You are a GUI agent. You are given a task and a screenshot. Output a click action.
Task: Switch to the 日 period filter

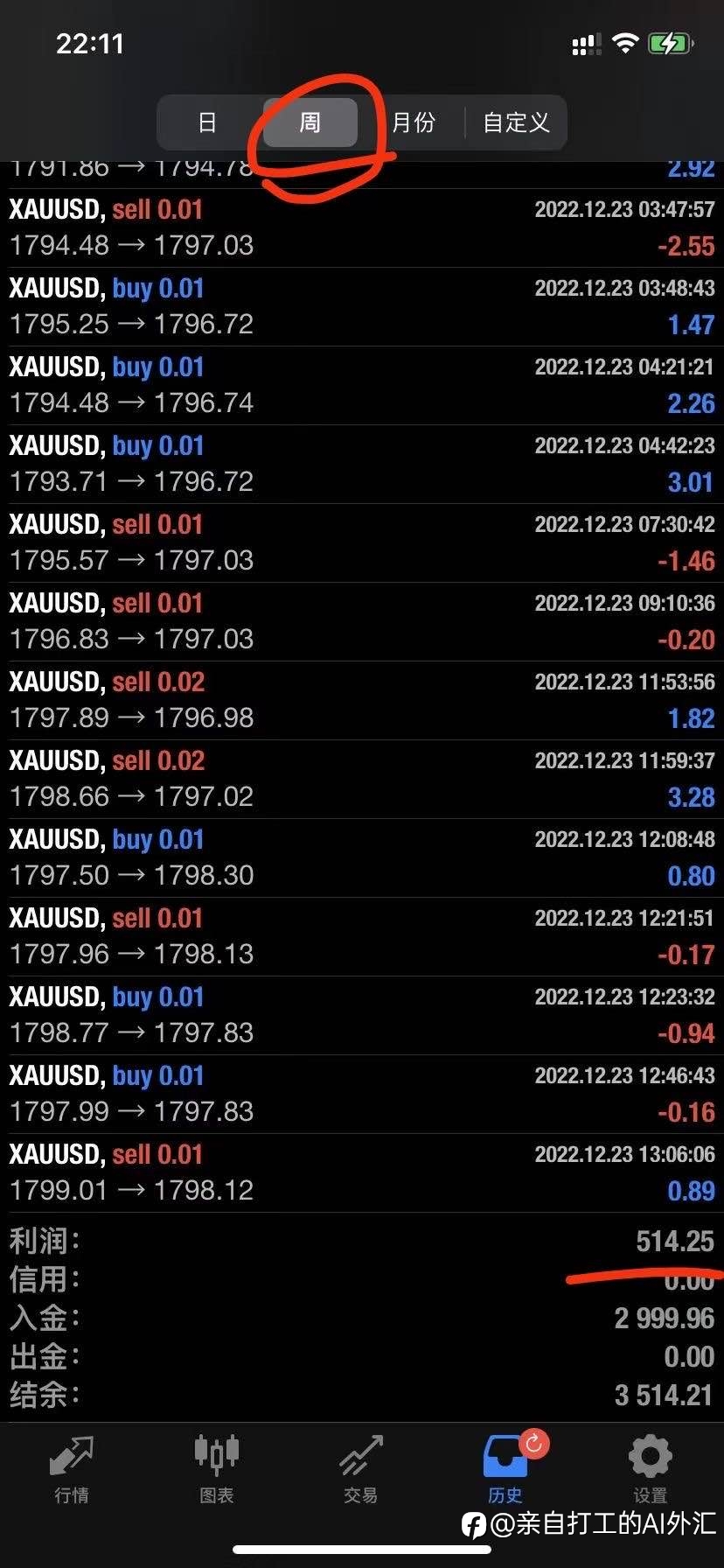(208, 122)
